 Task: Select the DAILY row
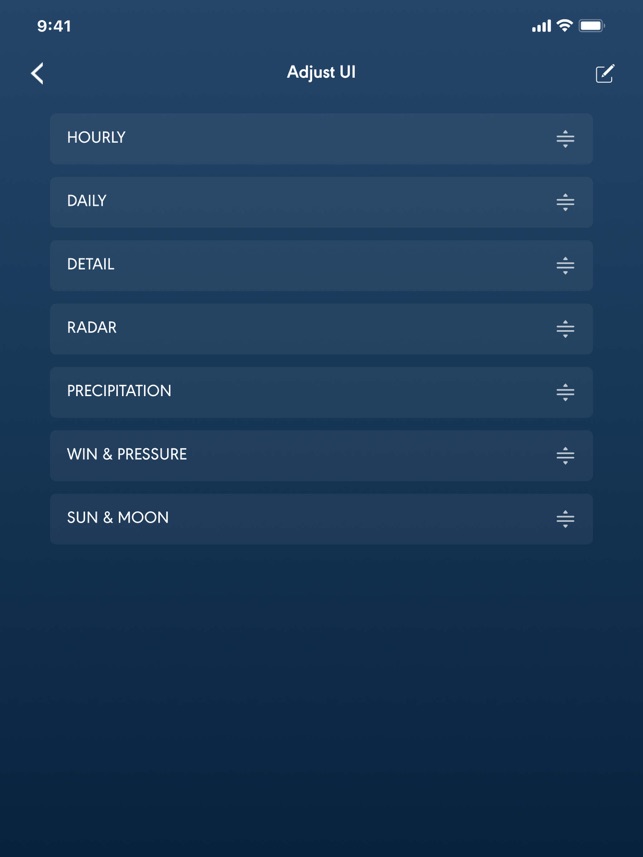300,201
